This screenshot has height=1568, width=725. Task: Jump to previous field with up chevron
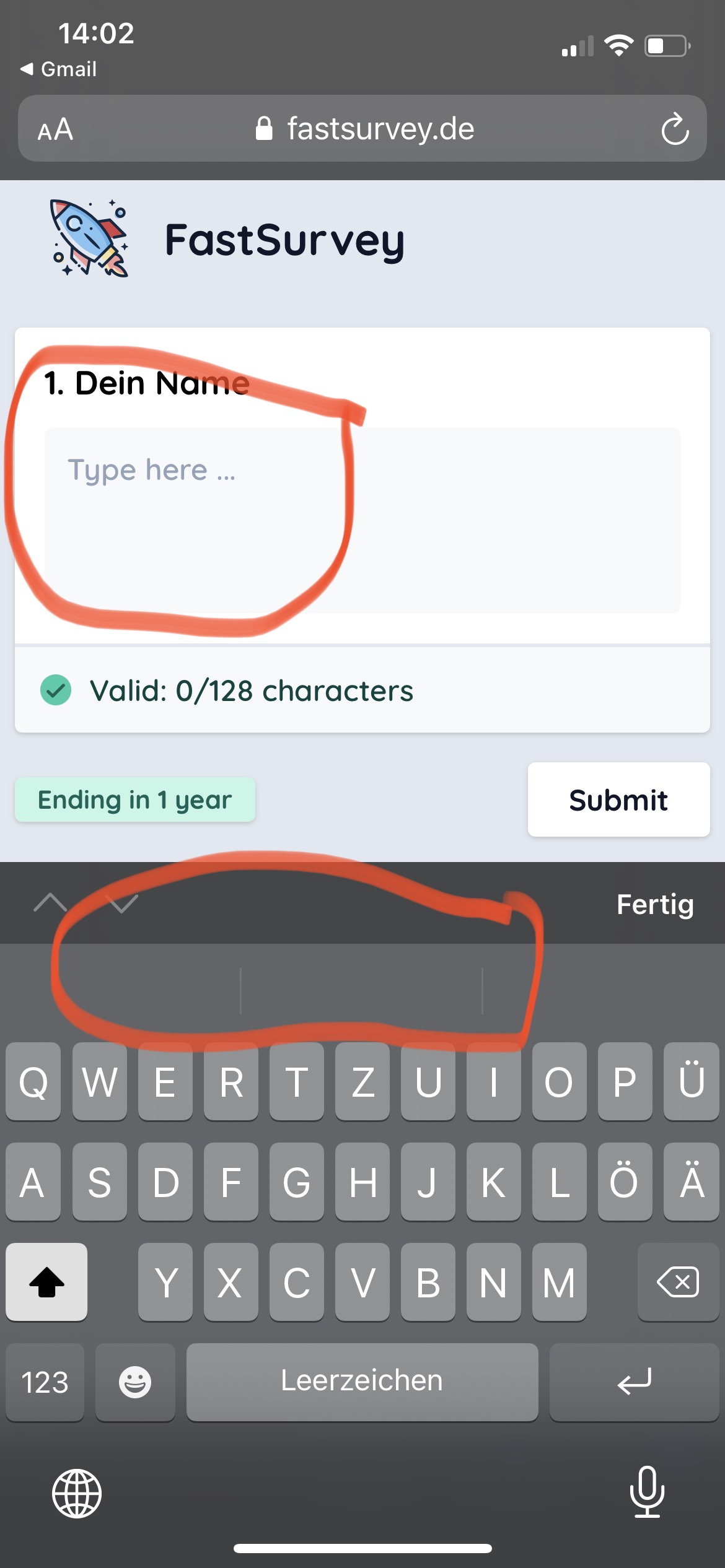tap(50, 903)
